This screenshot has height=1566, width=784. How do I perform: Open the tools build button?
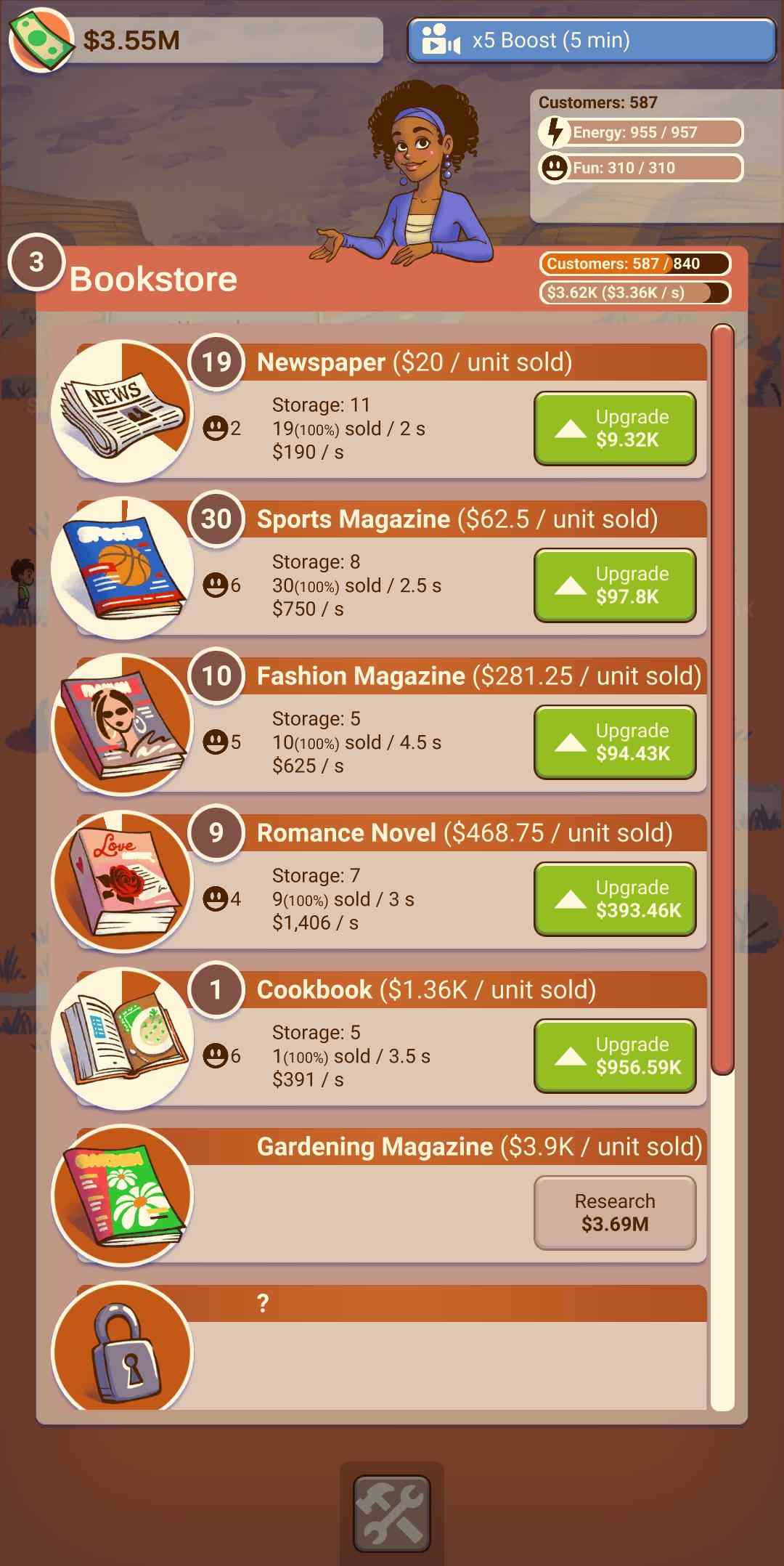[x=392, y=1513]
